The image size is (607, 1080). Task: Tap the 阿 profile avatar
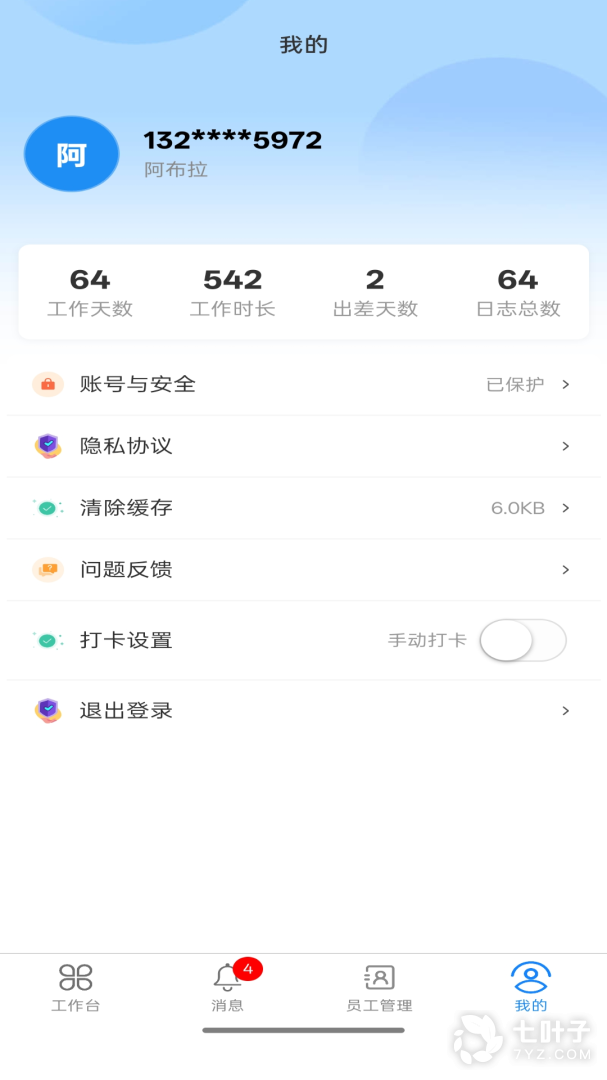(x=72, y=155)
